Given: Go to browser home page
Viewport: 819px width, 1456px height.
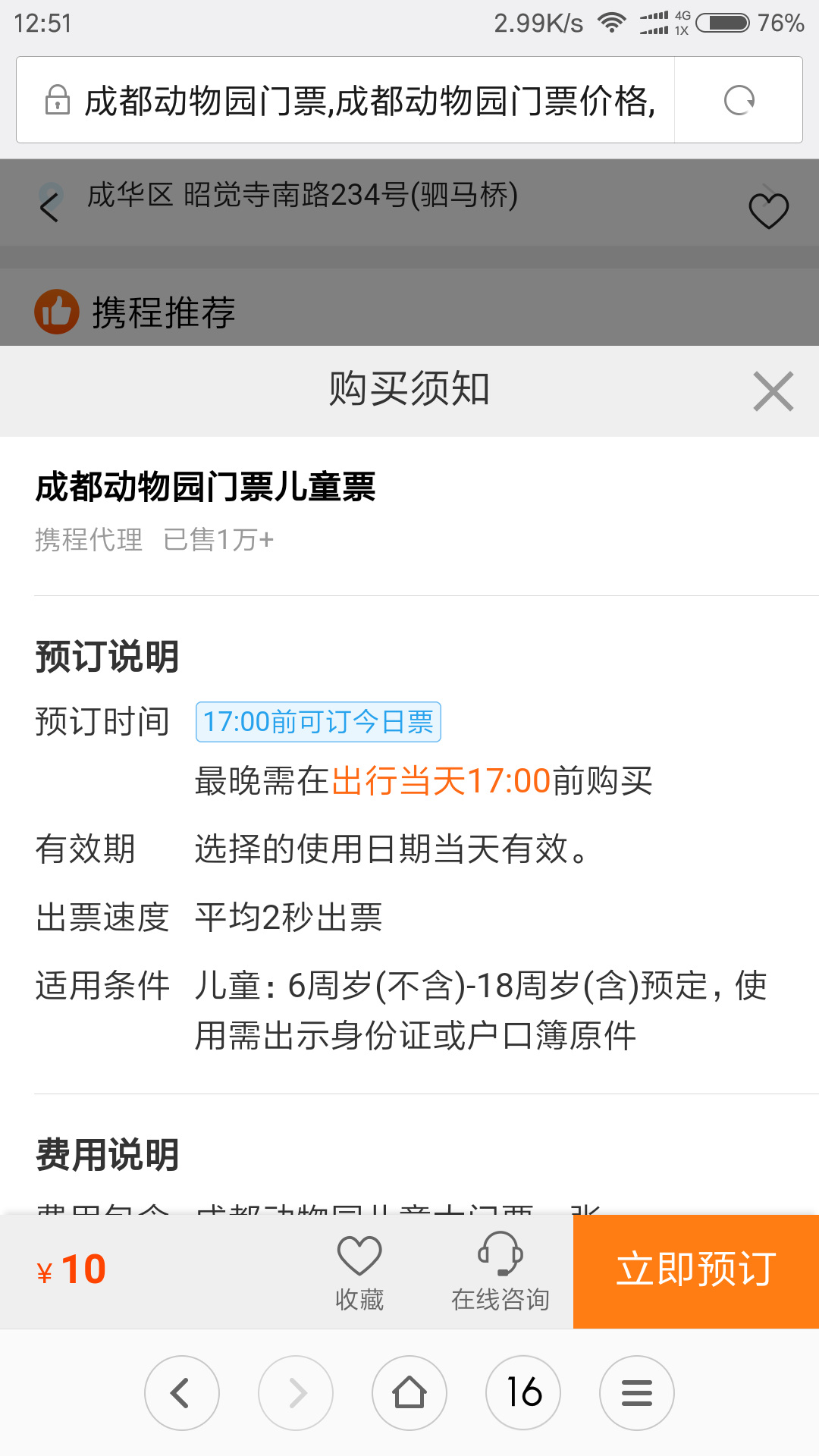Looking at the screenshot, I should click(x=409, y=1393).
